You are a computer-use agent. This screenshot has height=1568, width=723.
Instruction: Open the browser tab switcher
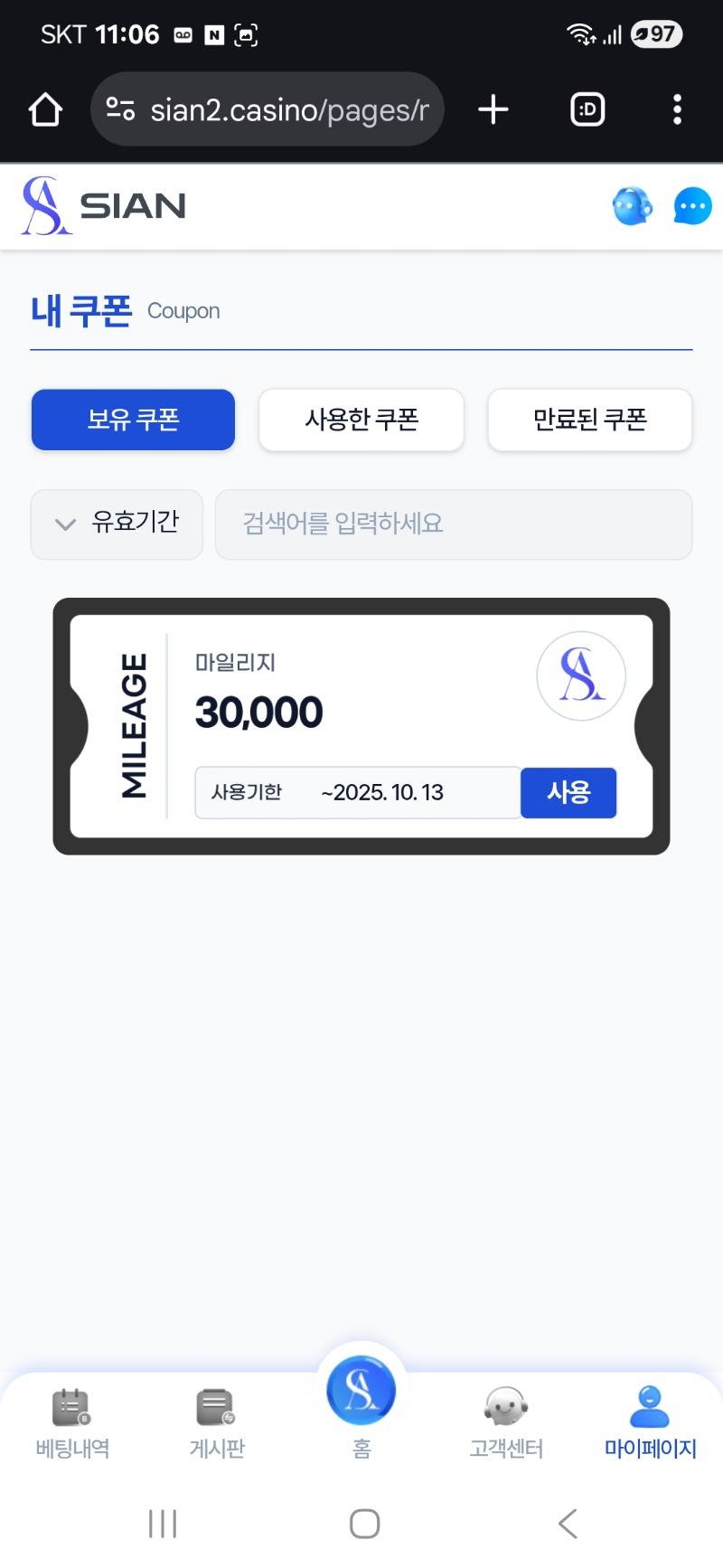(x=587, y=110)
